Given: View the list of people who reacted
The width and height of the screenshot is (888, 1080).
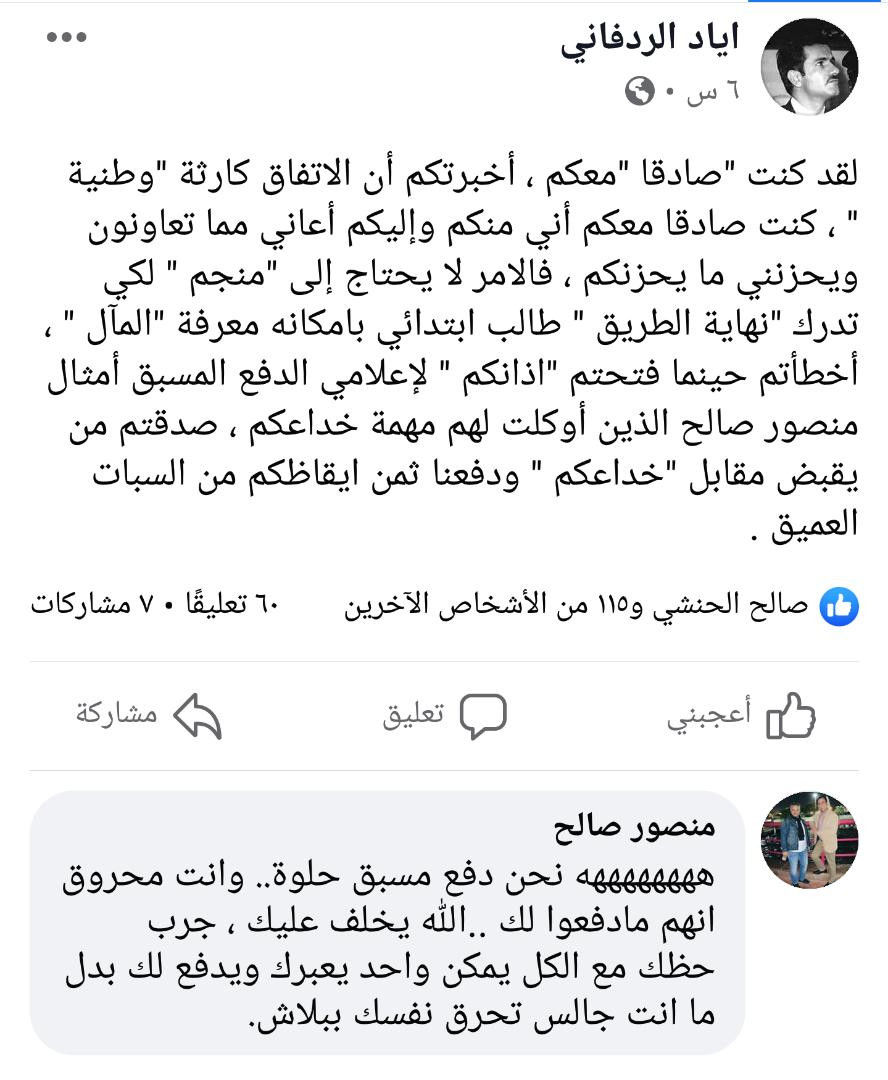Looking at the screenshot, I should click(x=580, y=606).
